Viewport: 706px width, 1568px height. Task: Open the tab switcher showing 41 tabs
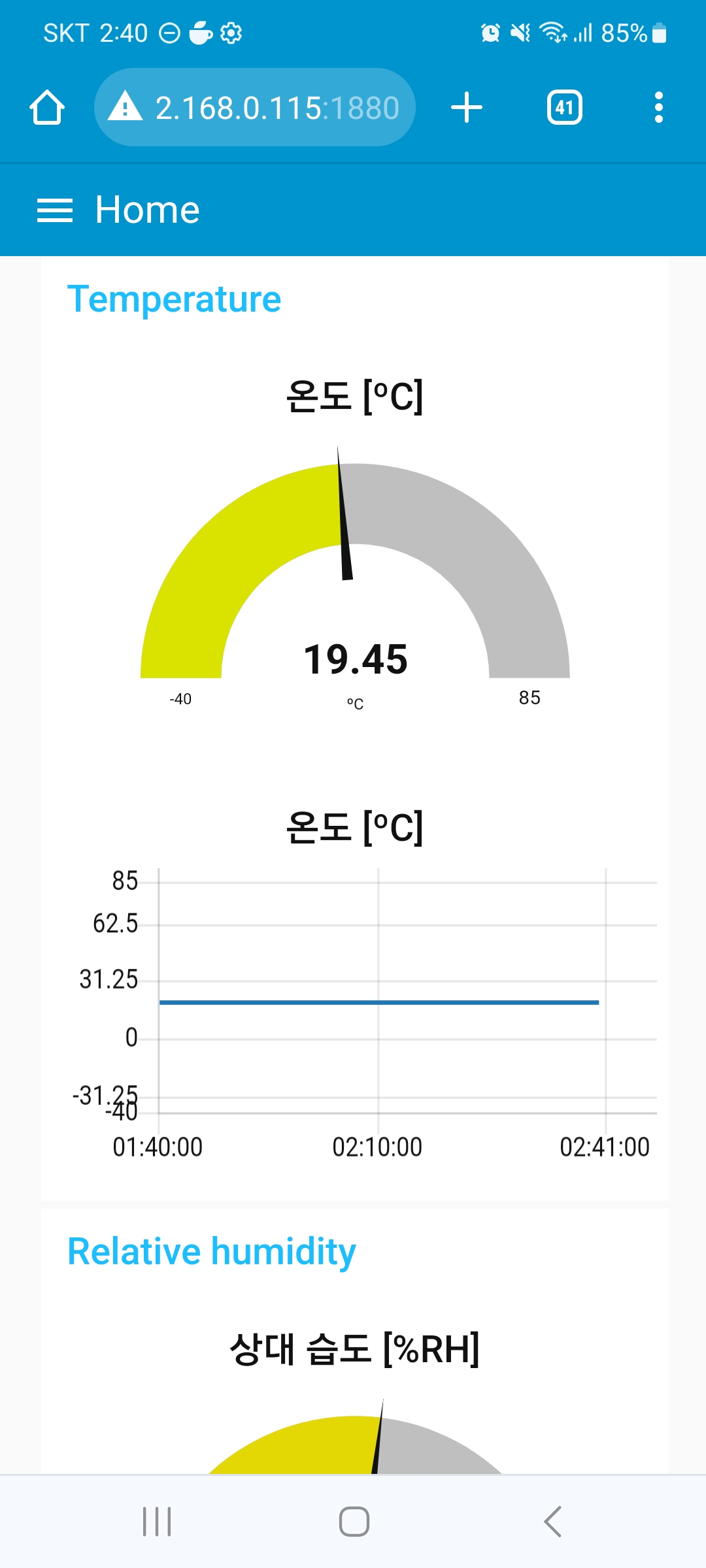pos(565,107)
